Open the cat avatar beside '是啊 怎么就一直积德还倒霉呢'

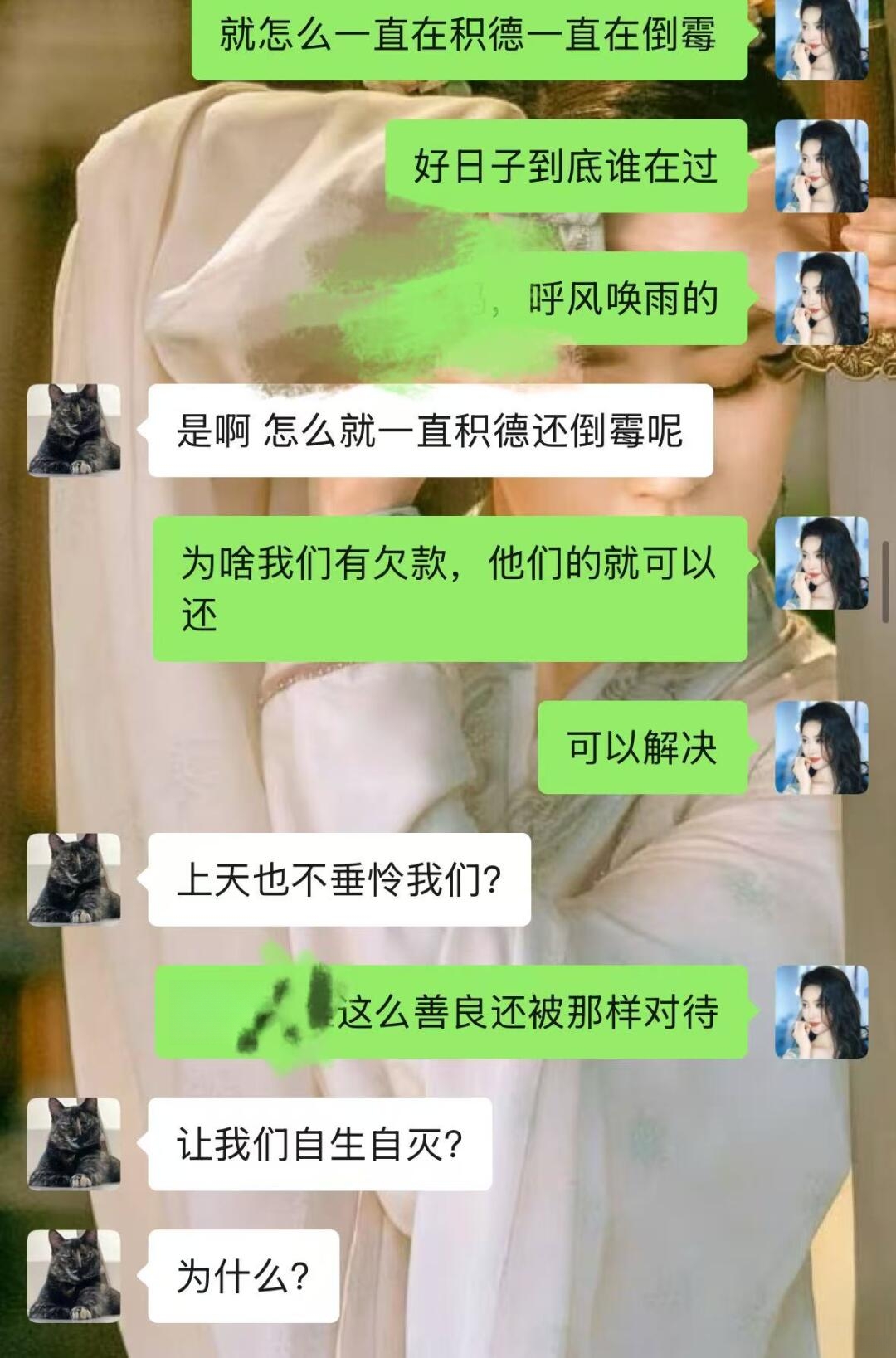[x=74, y=431]
